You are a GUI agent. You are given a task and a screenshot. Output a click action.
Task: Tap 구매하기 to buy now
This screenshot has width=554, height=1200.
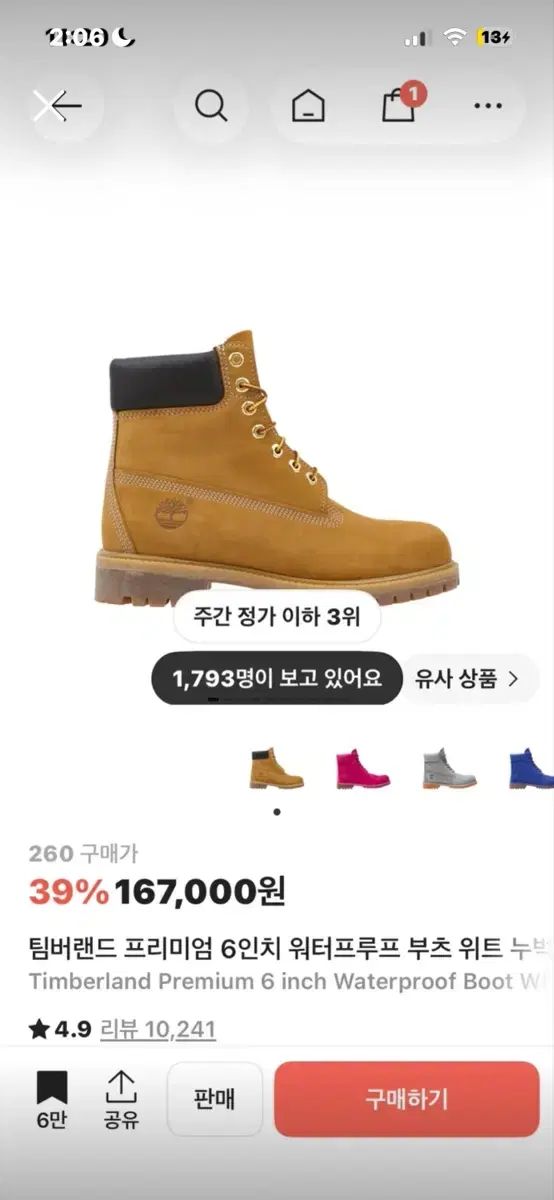point(406,1099)
